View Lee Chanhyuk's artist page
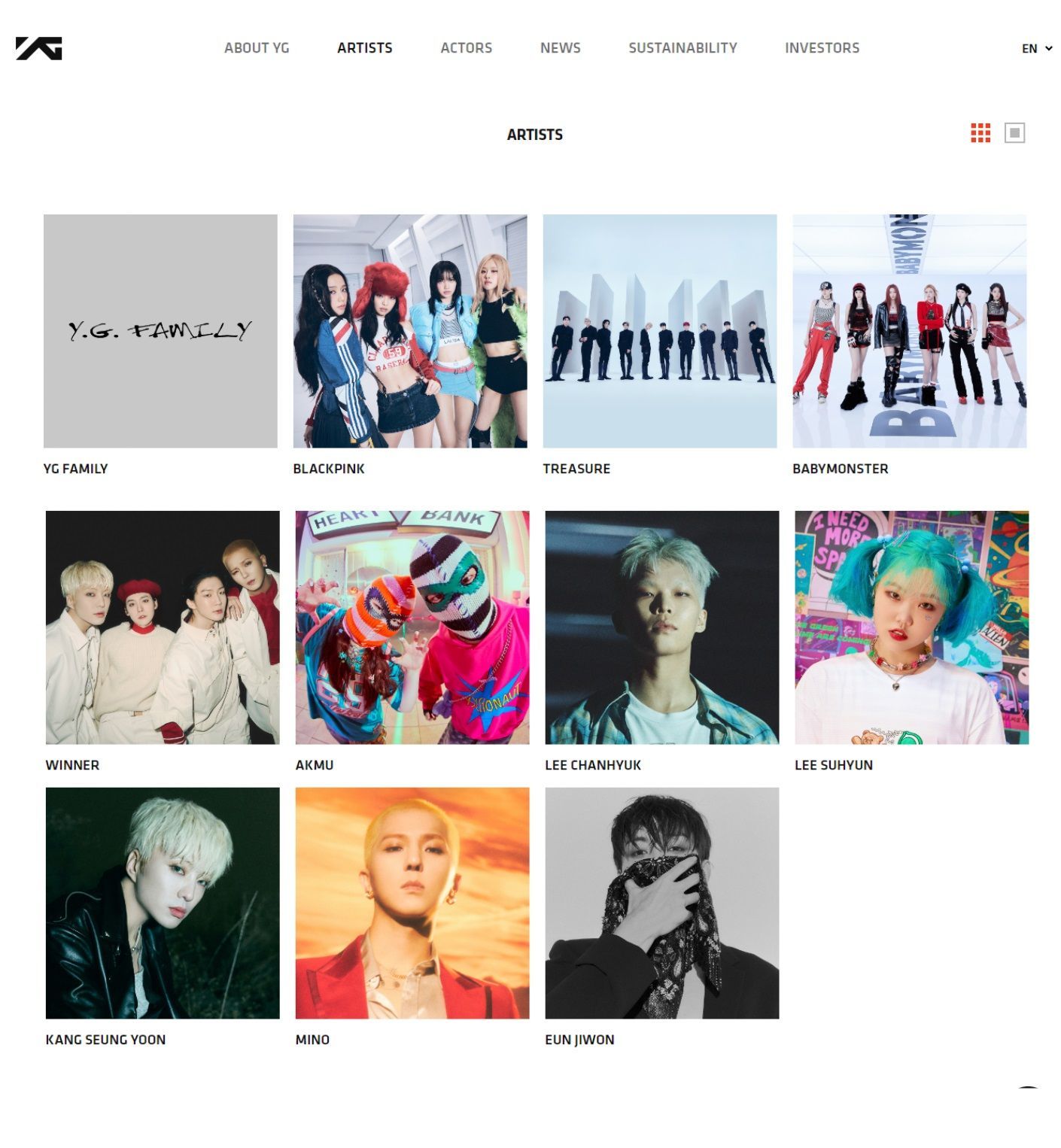 click(662, 627)
